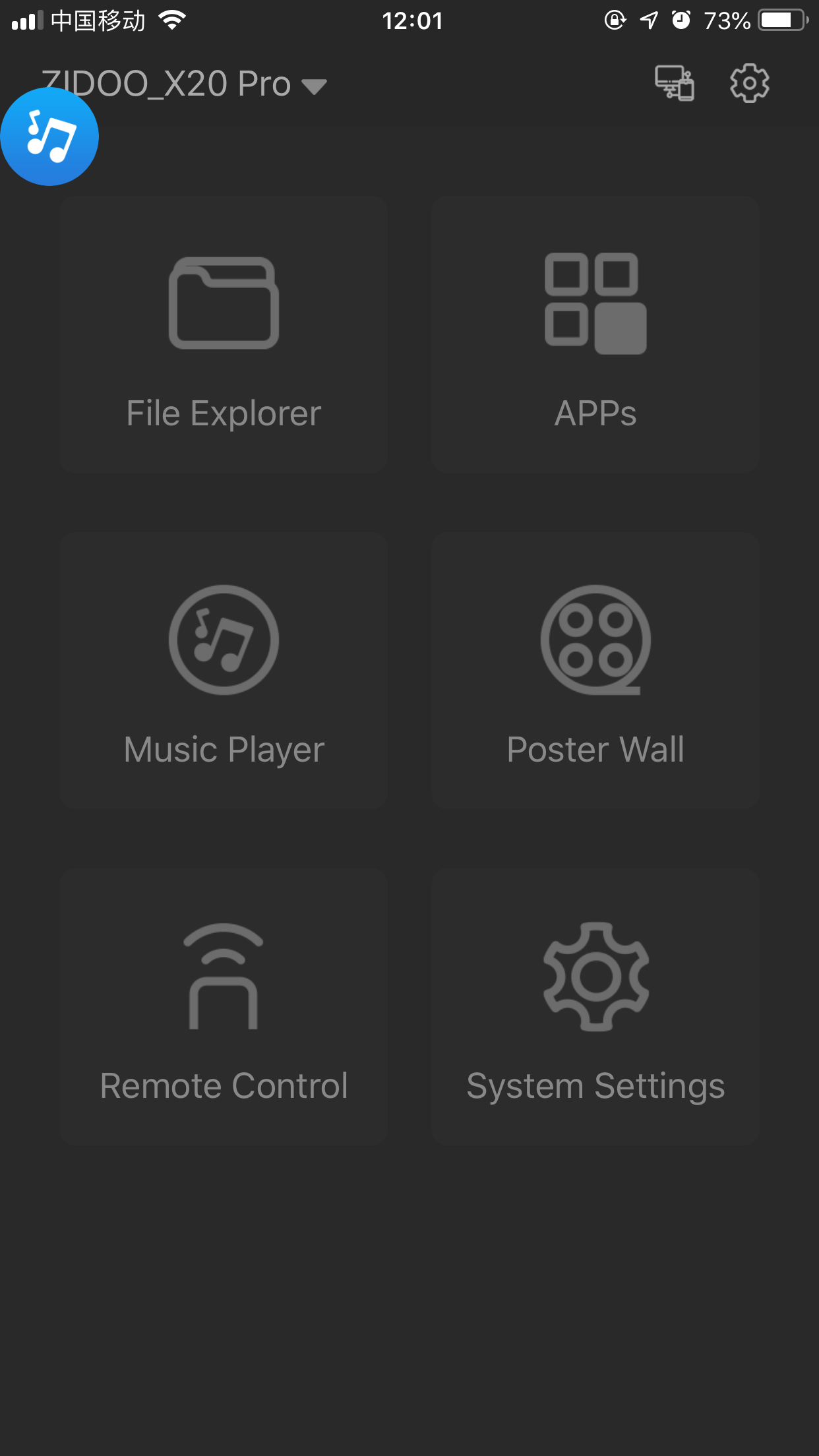The width and height of the screenshot is (819, 1456).
Task: Select the folder icon inside File Explorer tile
Action: [x=224, y=303]
